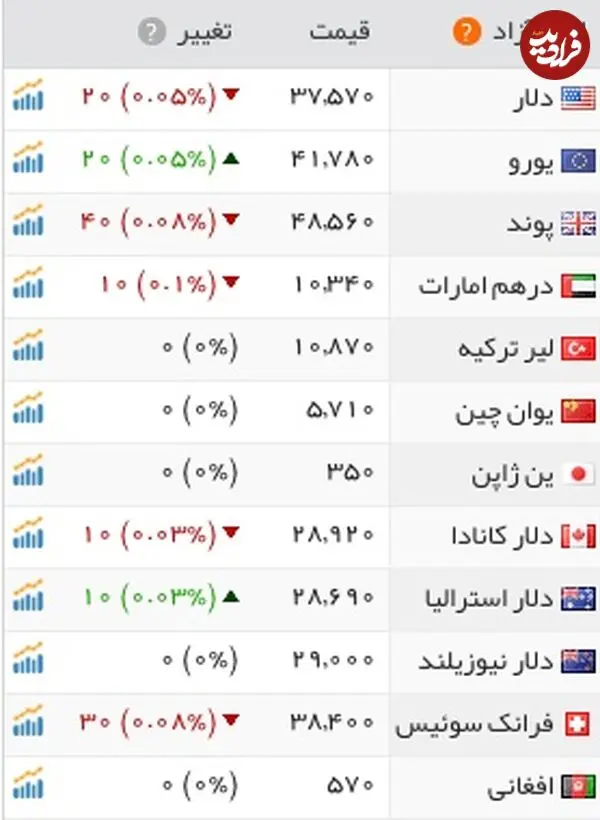Image resolution: width=600 pixels, height=820 pixels.
Task: Show chart for درهم امارات
Action: tap(28, 283)
